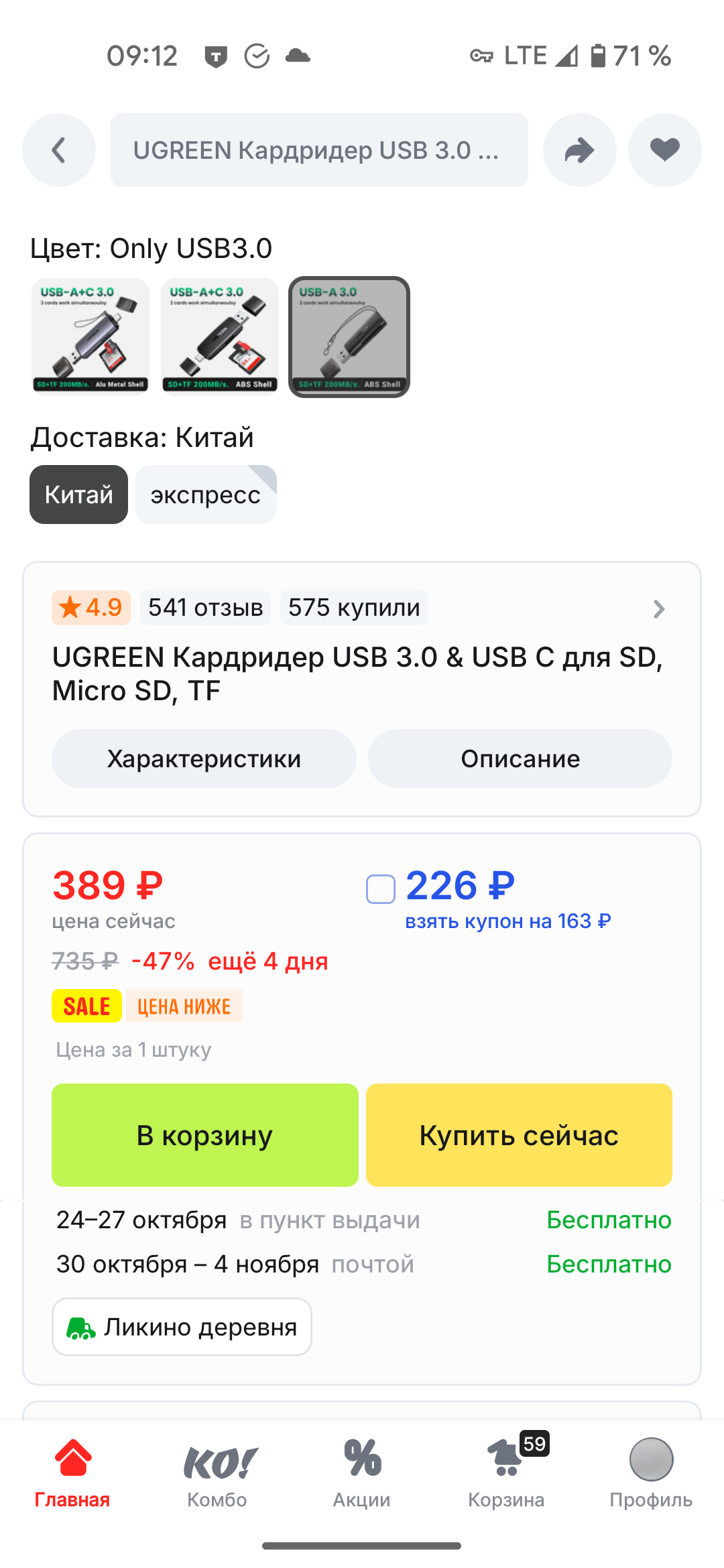Open the 541 отзыв reviews

click(205, 608)
